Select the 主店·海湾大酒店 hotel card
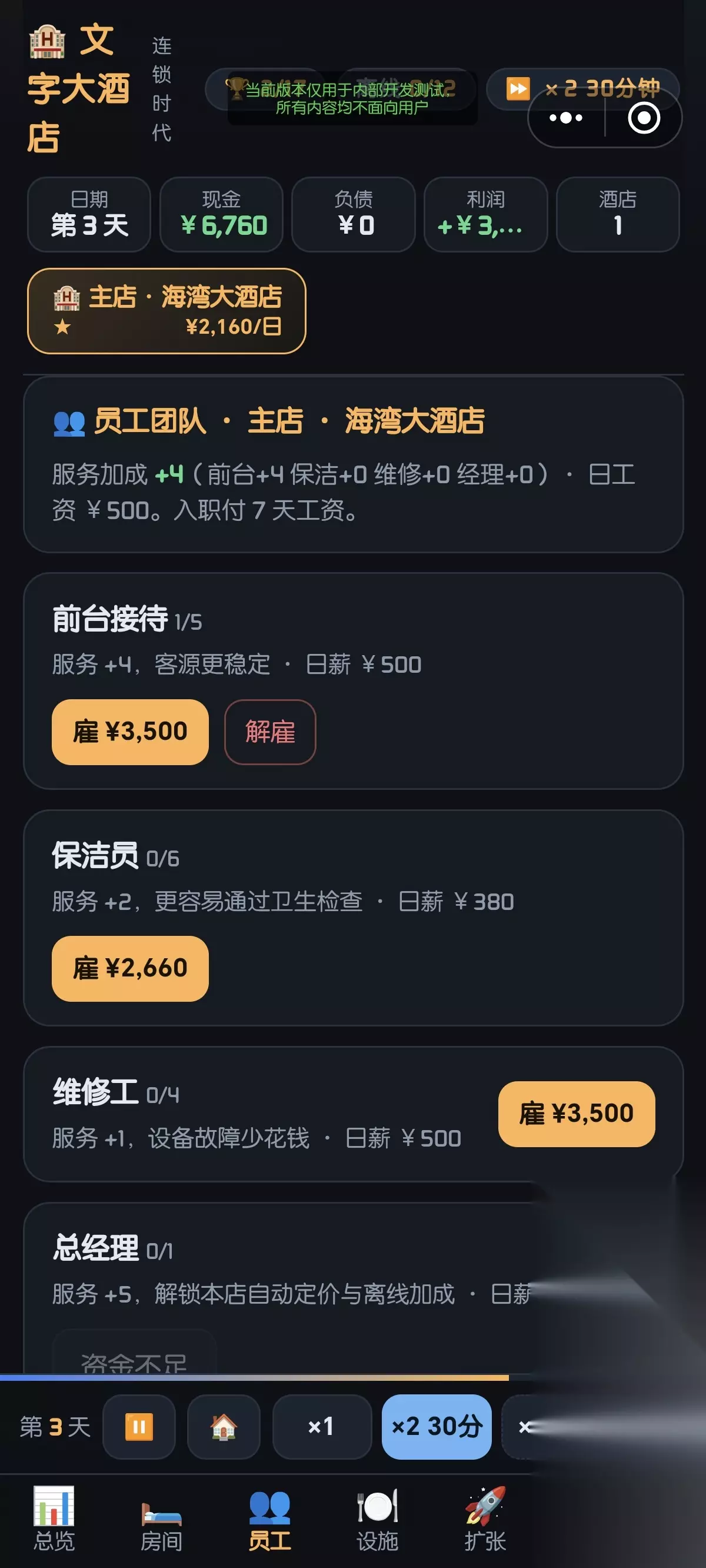706x1568 pixels. tap(166, 311)
